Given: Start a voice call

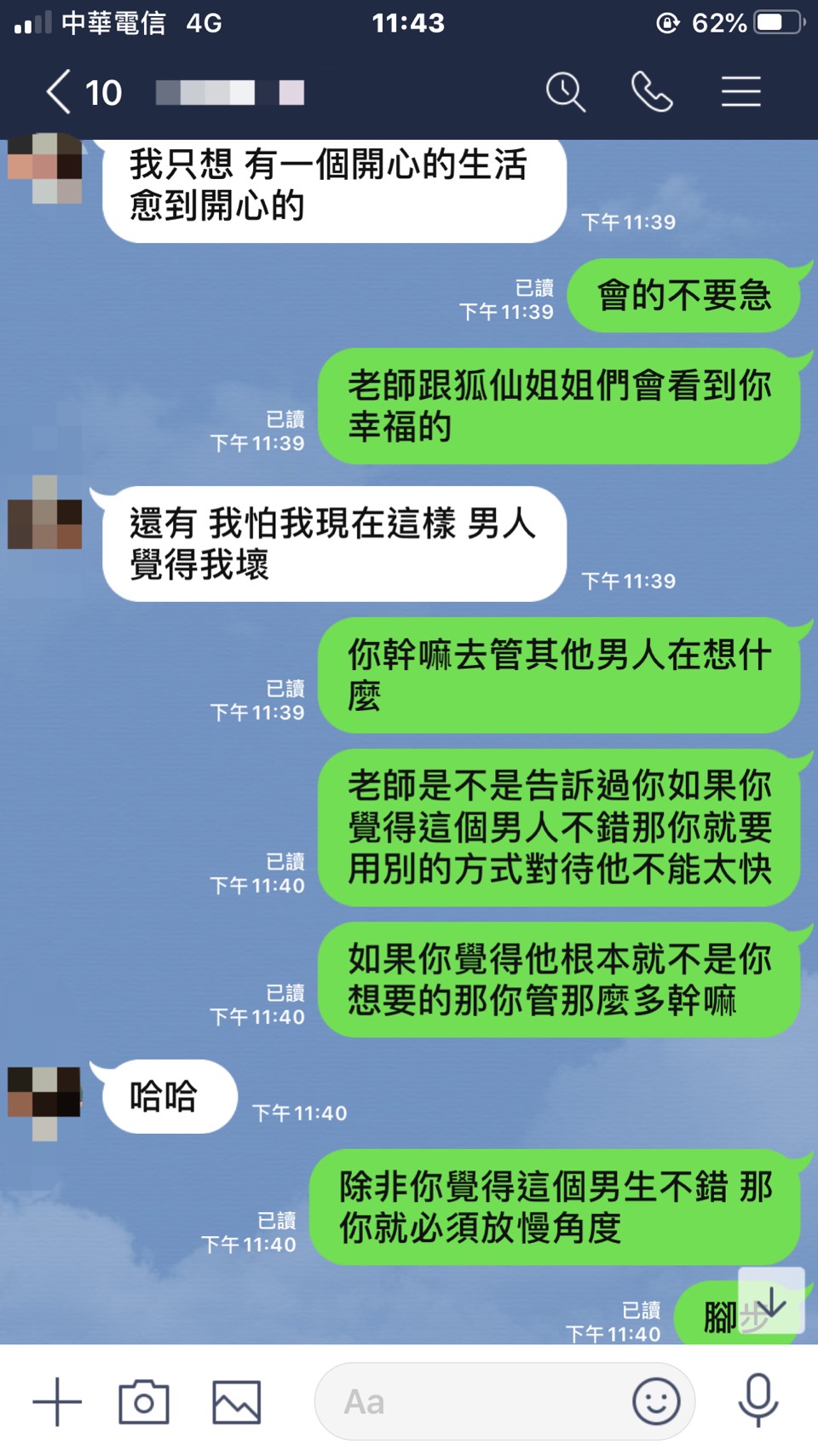Looking at the screenshot, I should pyautogui.click(x=652, y=92).
